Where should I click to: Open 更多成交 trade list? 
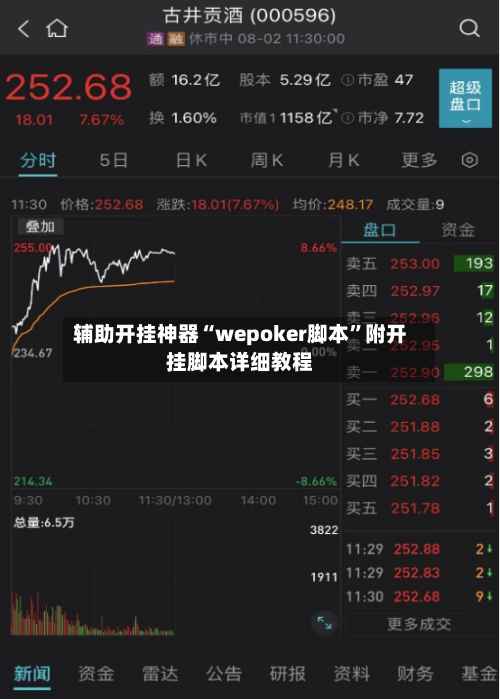(x=419, y=624)
